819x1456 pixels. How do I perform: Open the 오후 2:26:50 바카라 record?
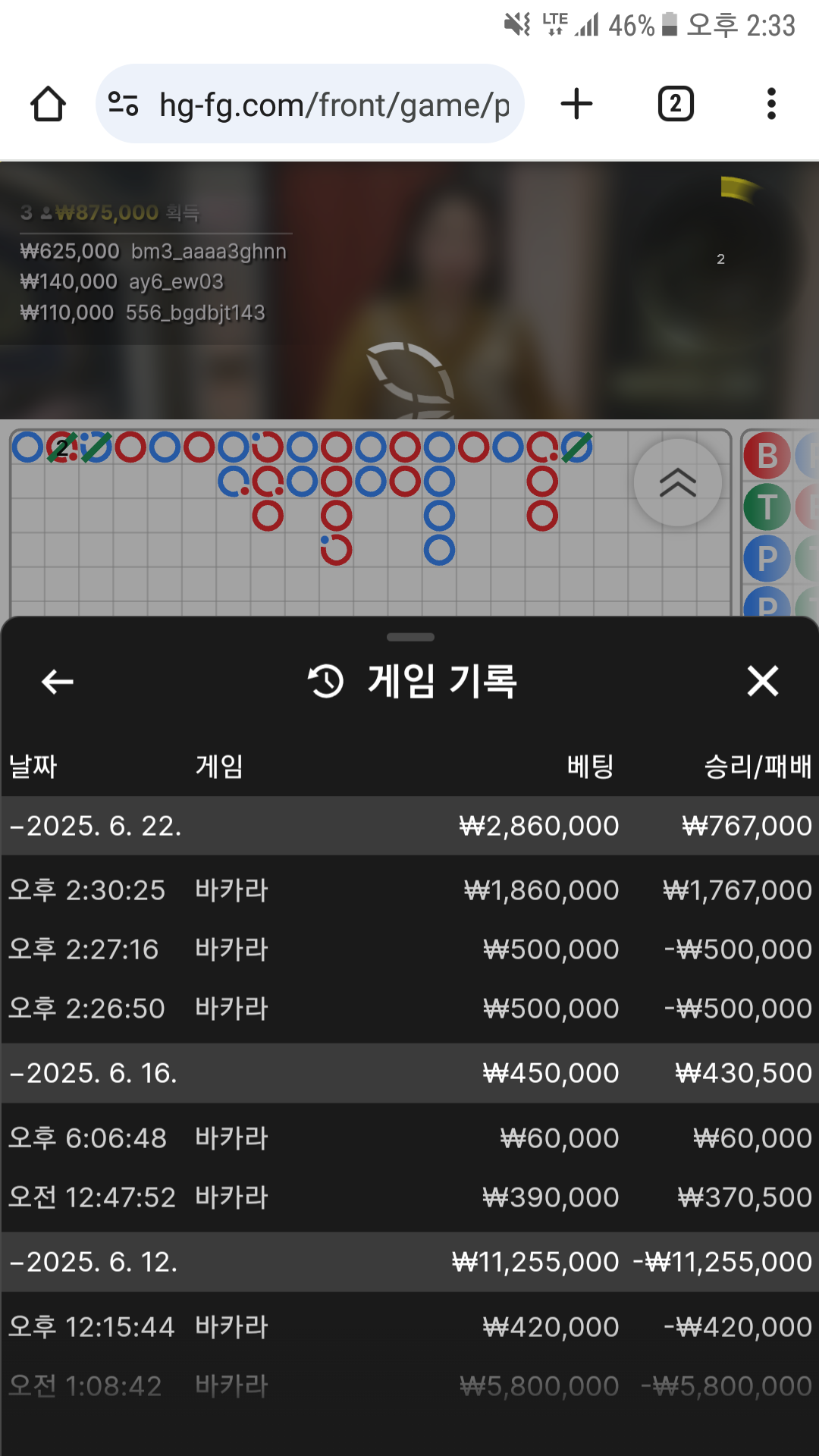tap(409, 1009)
